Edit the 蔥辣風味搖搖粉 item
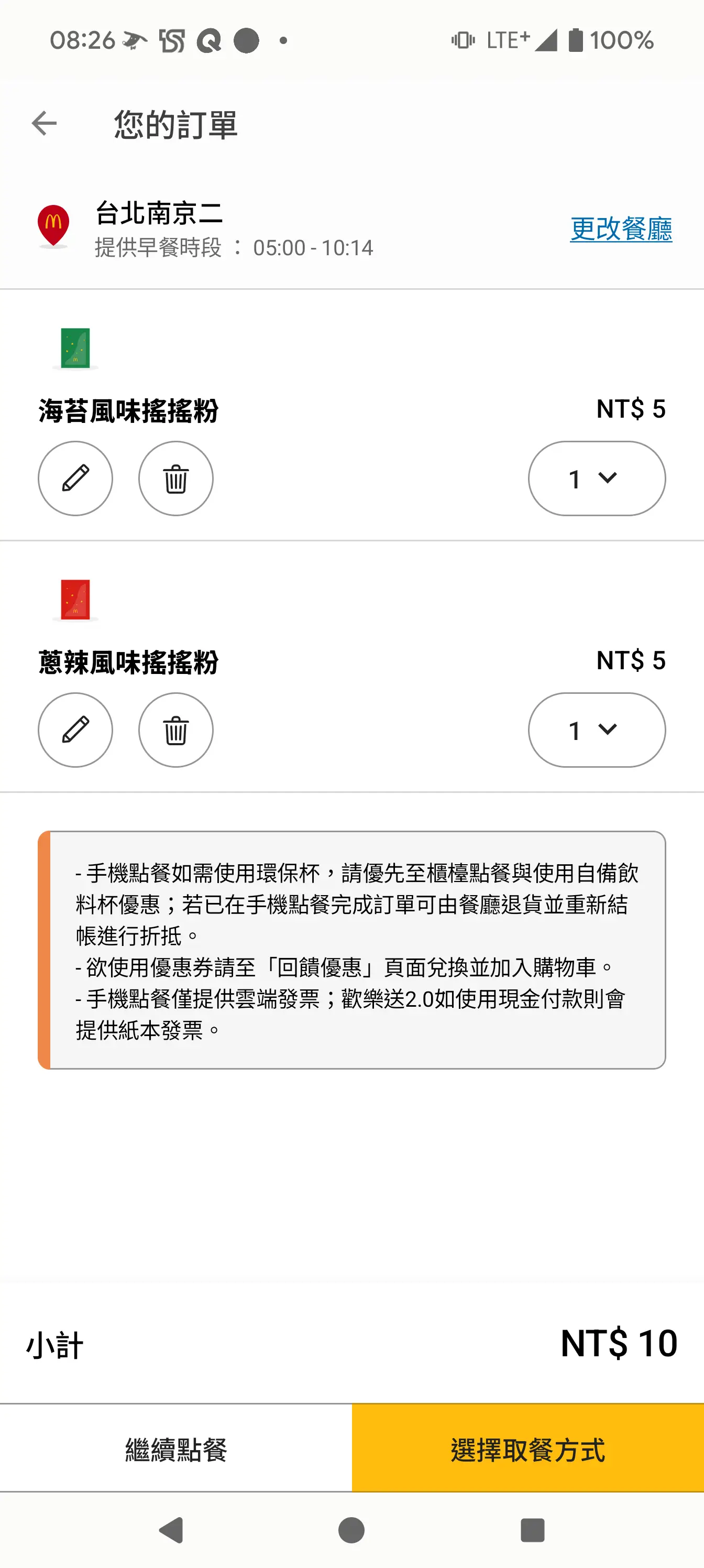This screenshot has width=704, height=1568. click(x=75, y=730)
